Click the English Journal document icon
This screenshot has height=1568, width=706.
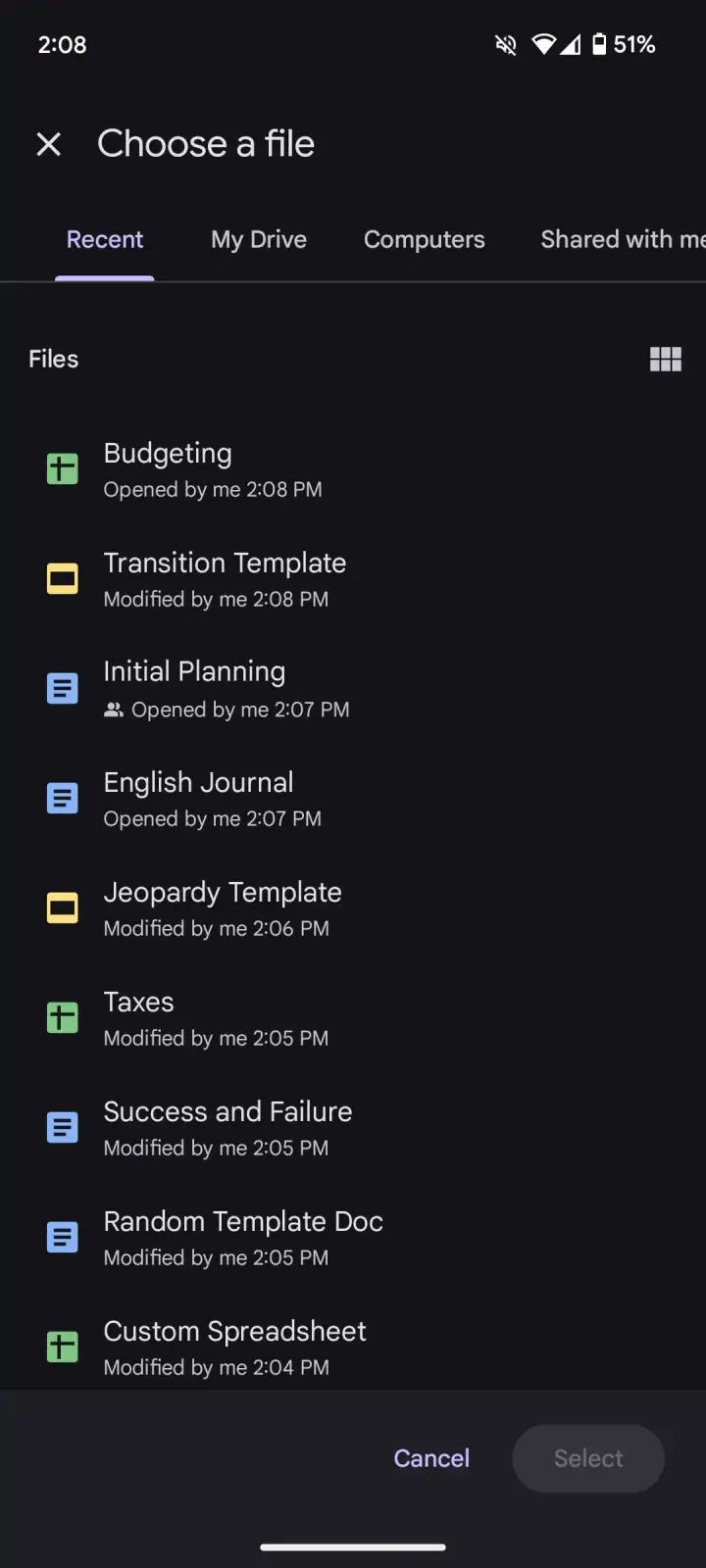coord(62,798)
